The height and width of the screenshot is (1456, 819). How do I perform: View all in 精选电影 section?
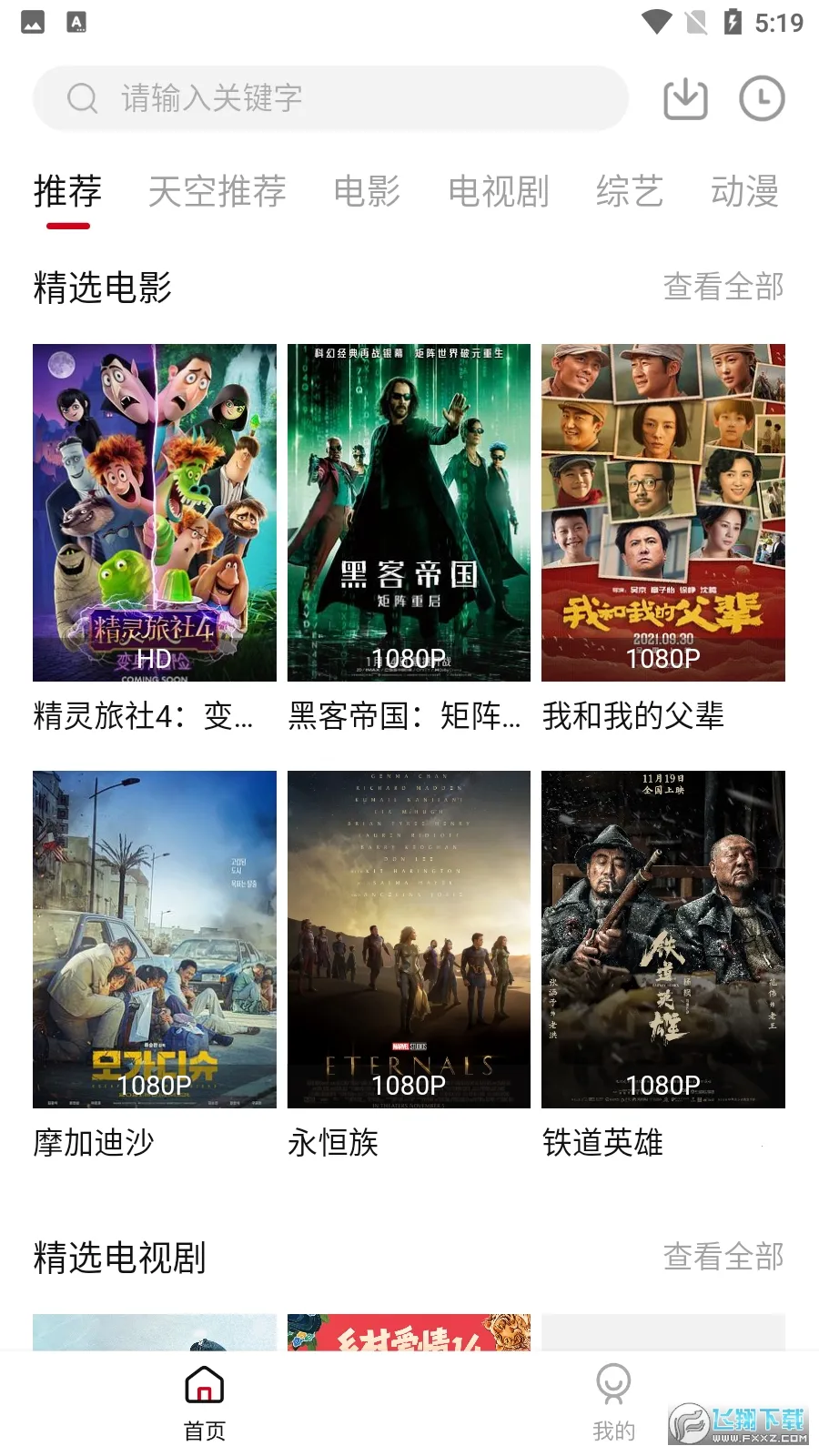[723, 287]
